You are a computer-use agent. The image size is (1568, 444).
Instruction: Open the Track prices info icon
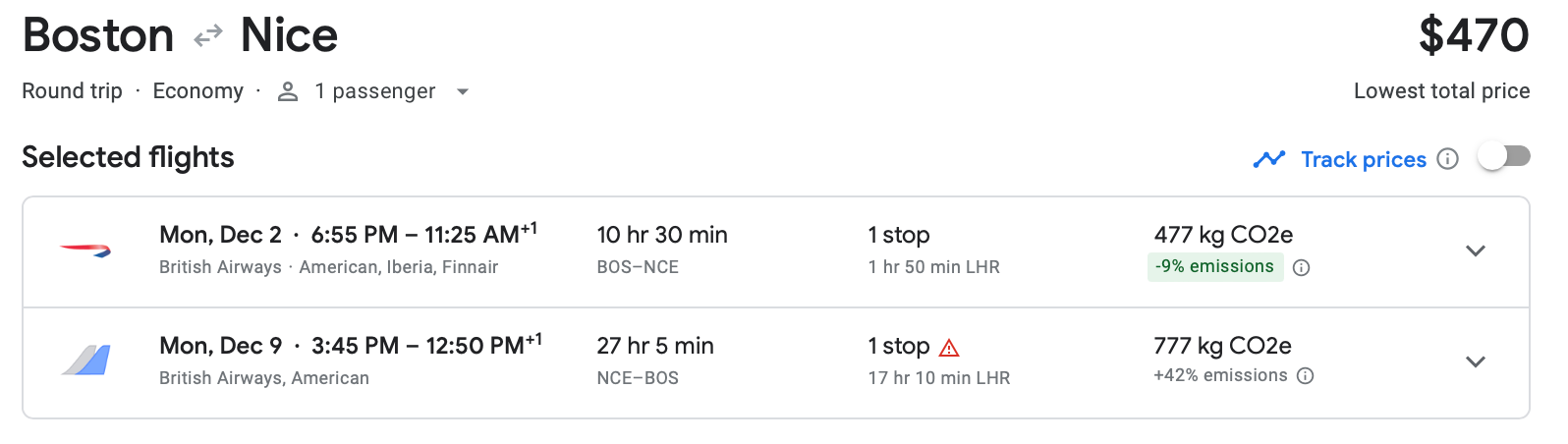point(1447,159)
